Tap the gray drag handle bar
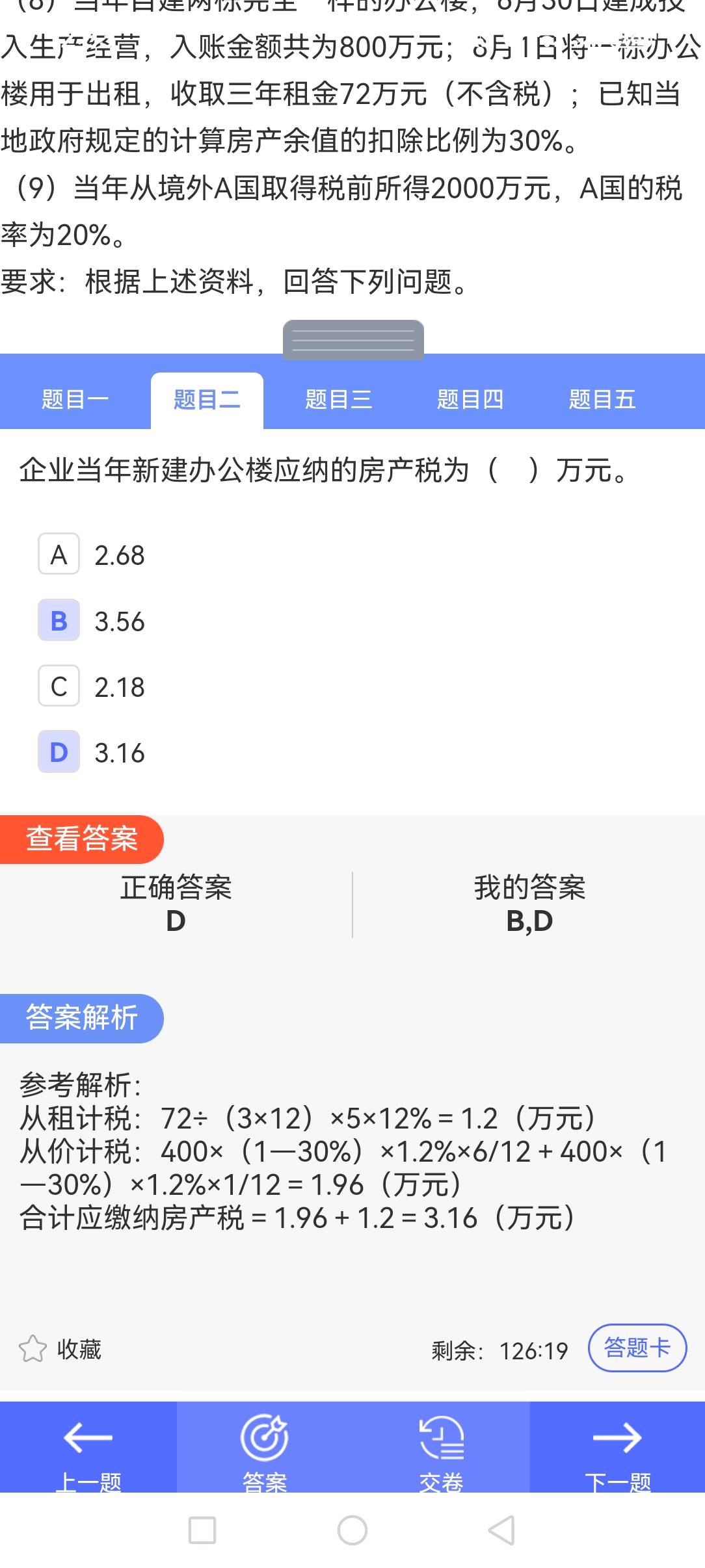This screenshot has width=705, height=1568. pos(353,339)
